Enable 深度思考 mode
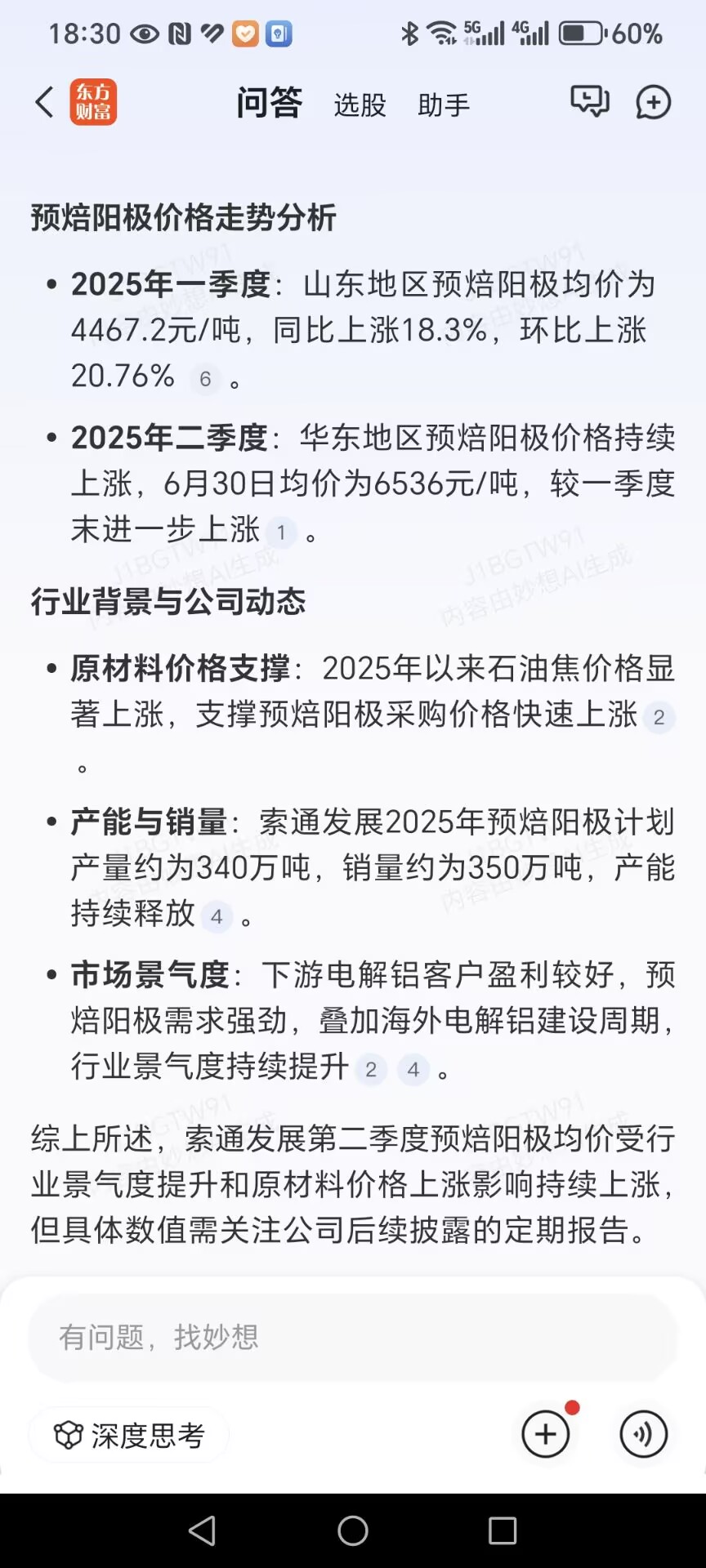Screen dimensions: 706x1568 coord(129,1435)
